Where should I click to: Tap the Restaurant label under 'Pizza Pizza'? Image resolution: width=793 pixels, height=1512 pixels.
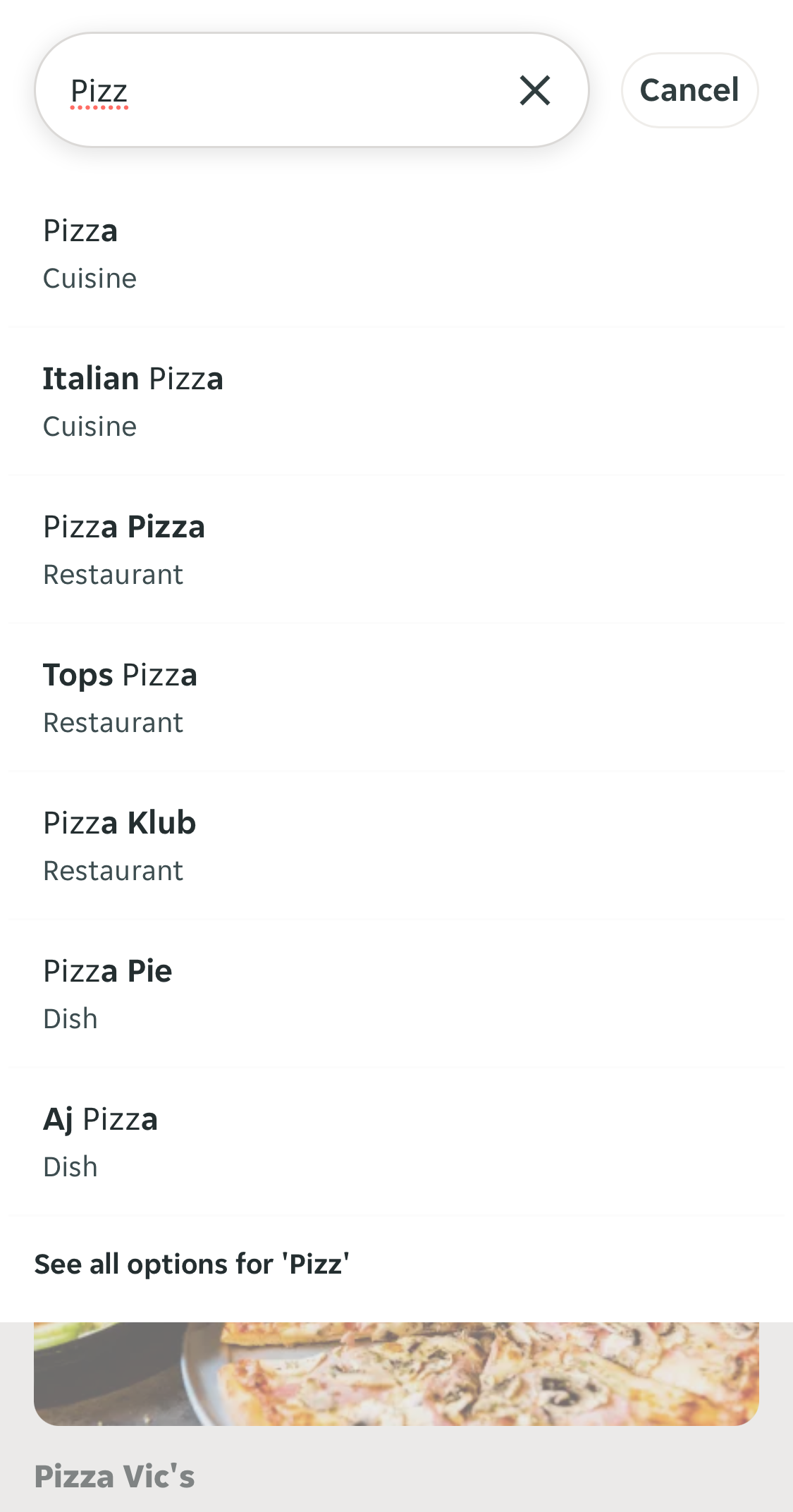[113, 574]
